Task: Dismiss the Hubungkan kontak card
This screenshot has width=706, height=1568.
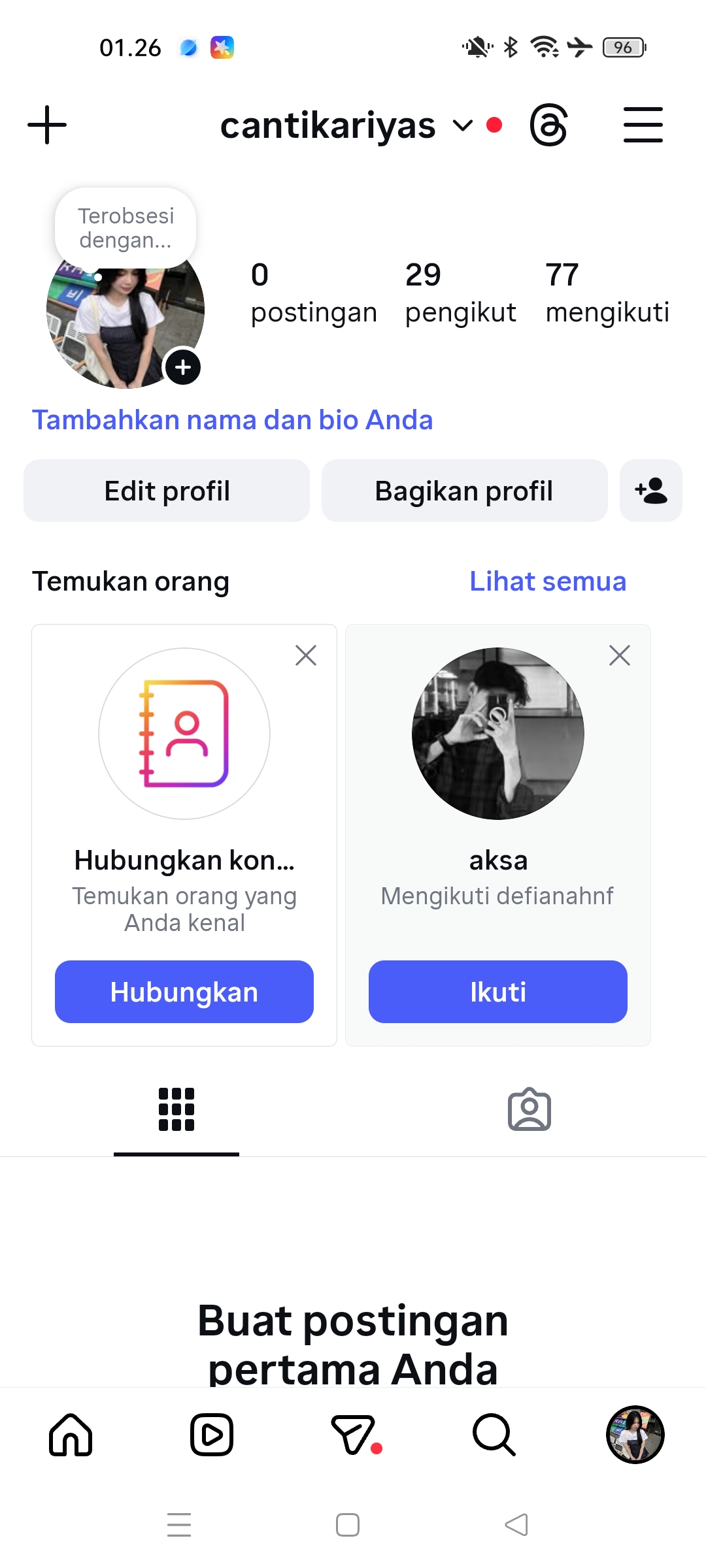Action: point(306,655)
